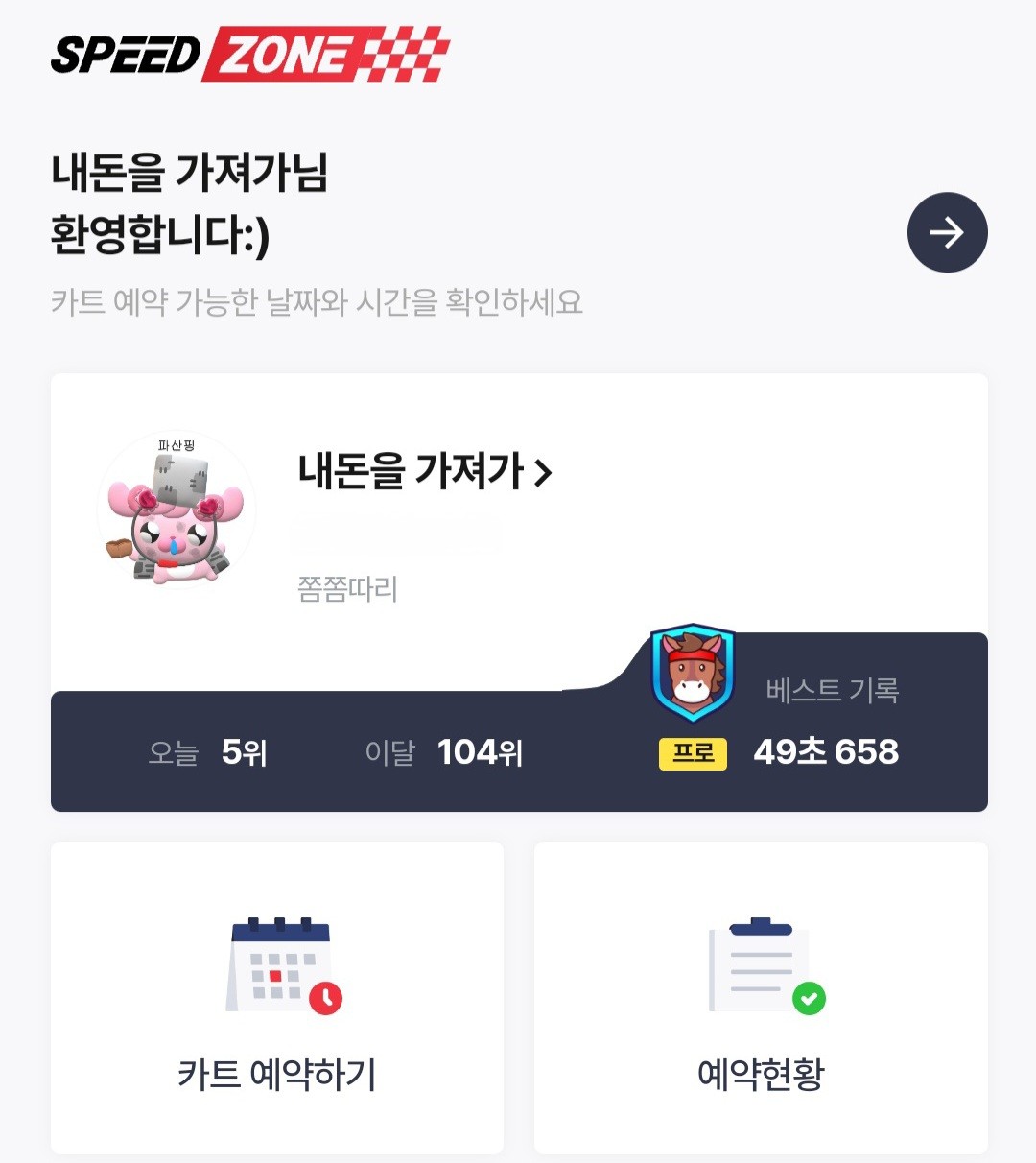This screenshot has width=1036, height=1163.
Task: Open the 예약현황 card
Action: coord(761,998)
